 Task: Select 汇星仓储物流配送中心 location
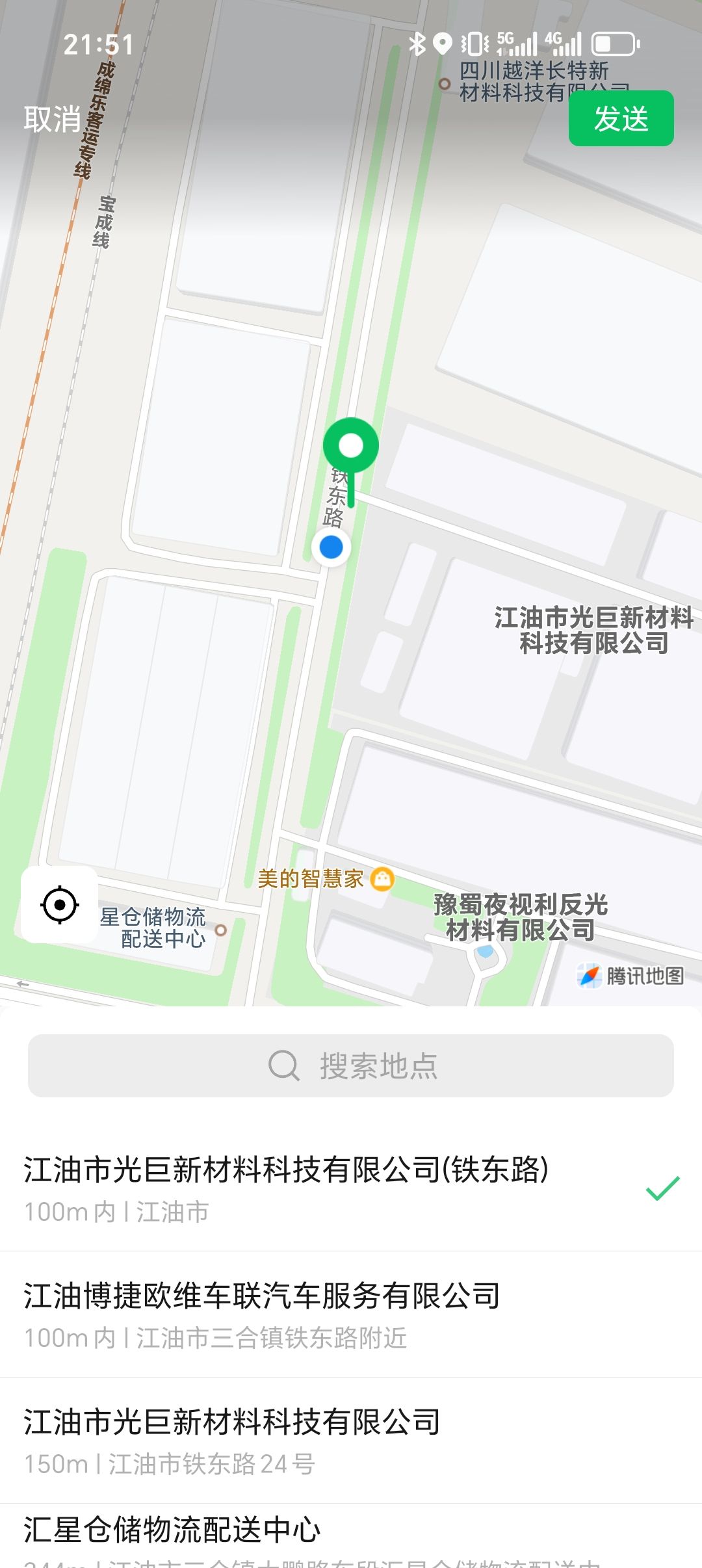coord(351,1536)
